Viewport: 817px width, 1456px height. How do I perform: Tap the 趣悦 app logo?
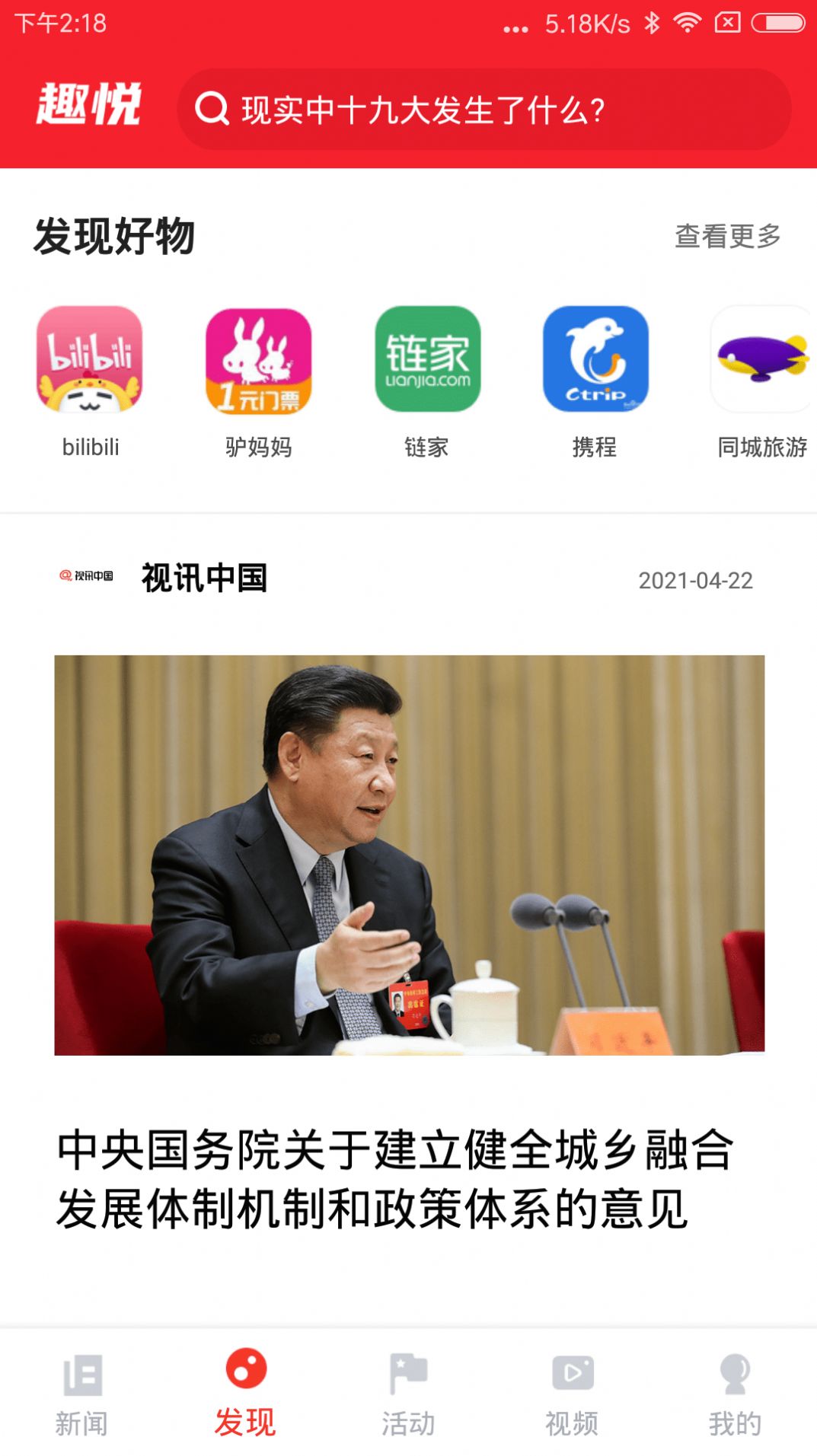[89, 107]
